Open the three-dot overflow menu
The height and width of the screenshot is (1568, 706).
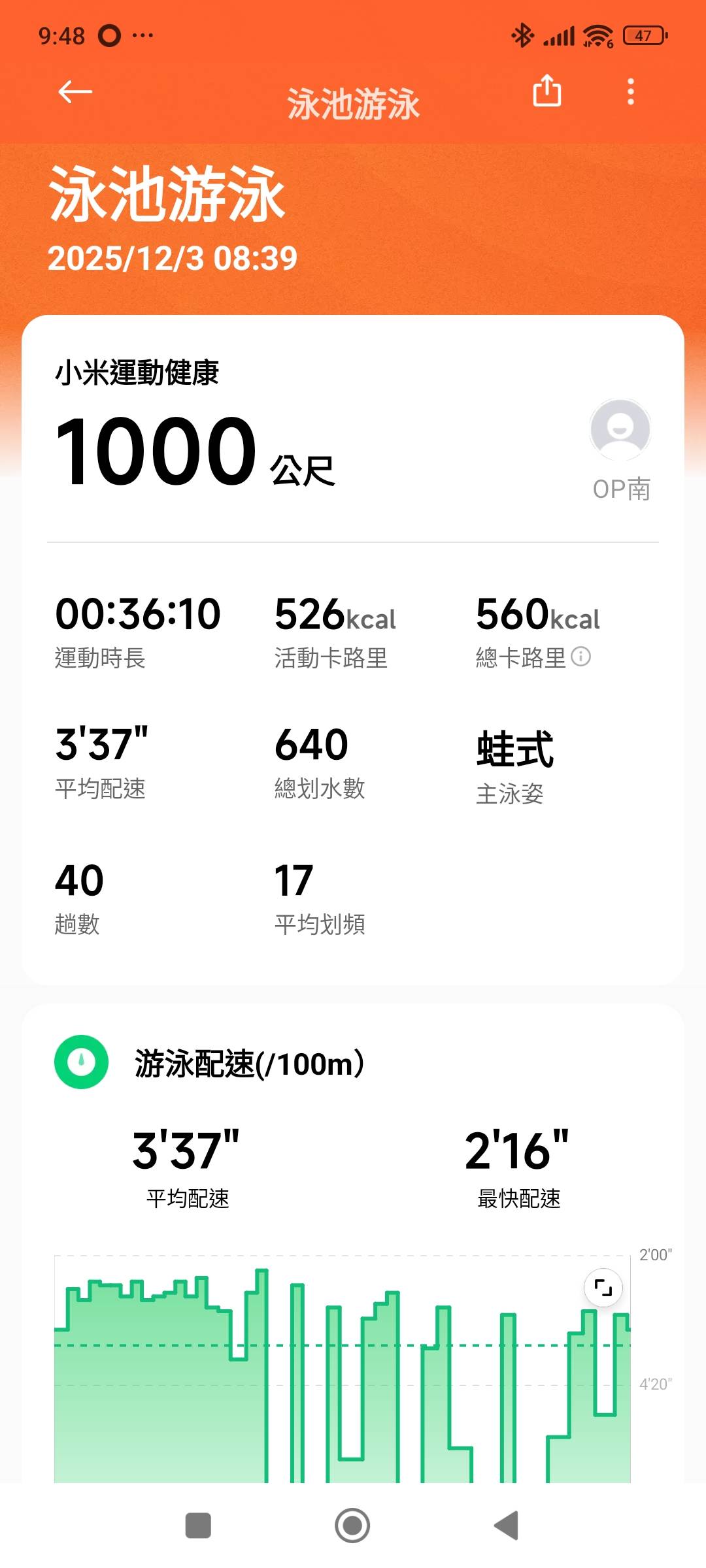pyautogui.click(x=631, y=91)
